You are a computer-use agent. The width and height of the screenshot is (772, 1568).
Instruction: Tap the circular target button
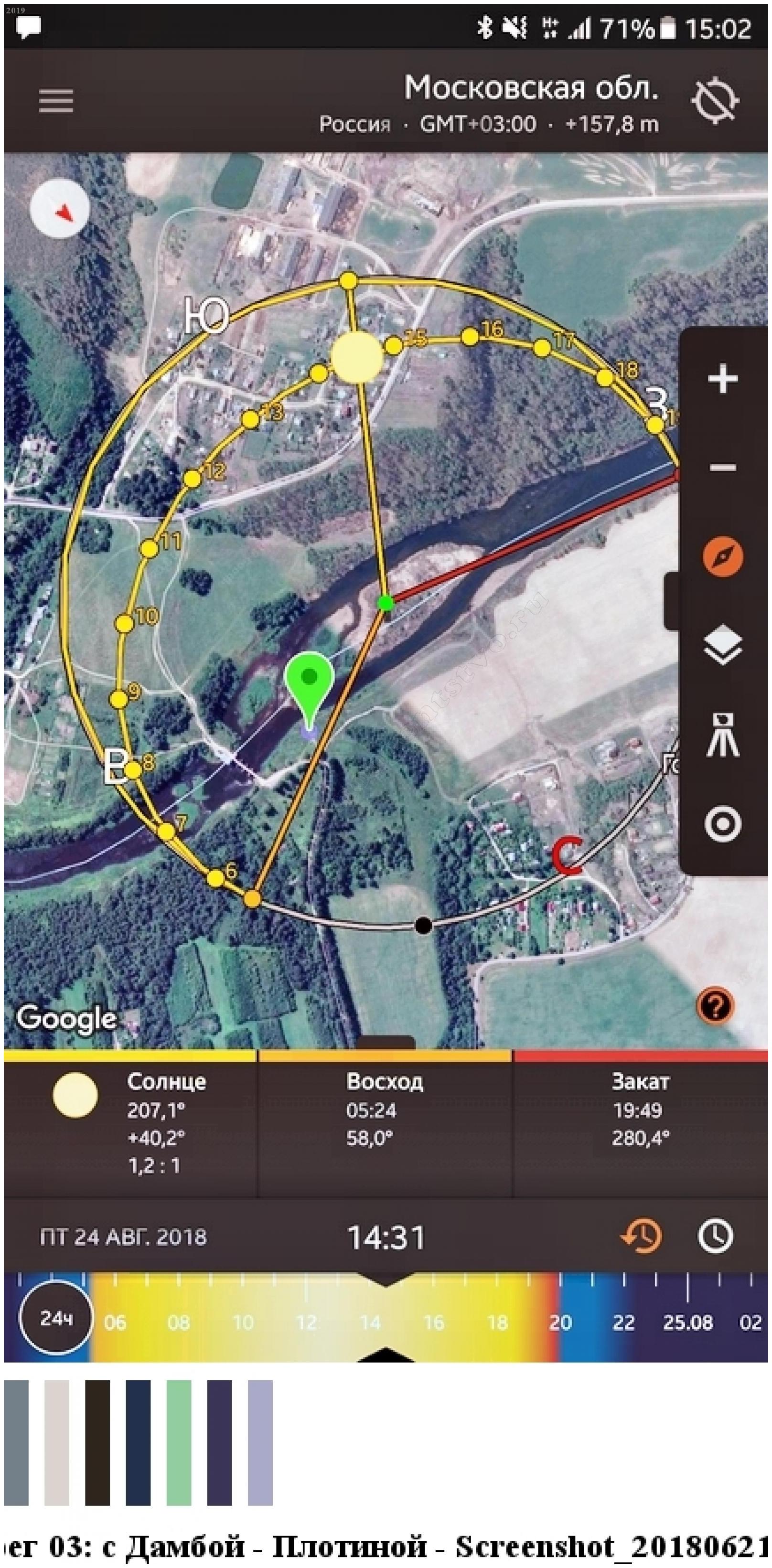click(723, 824)
